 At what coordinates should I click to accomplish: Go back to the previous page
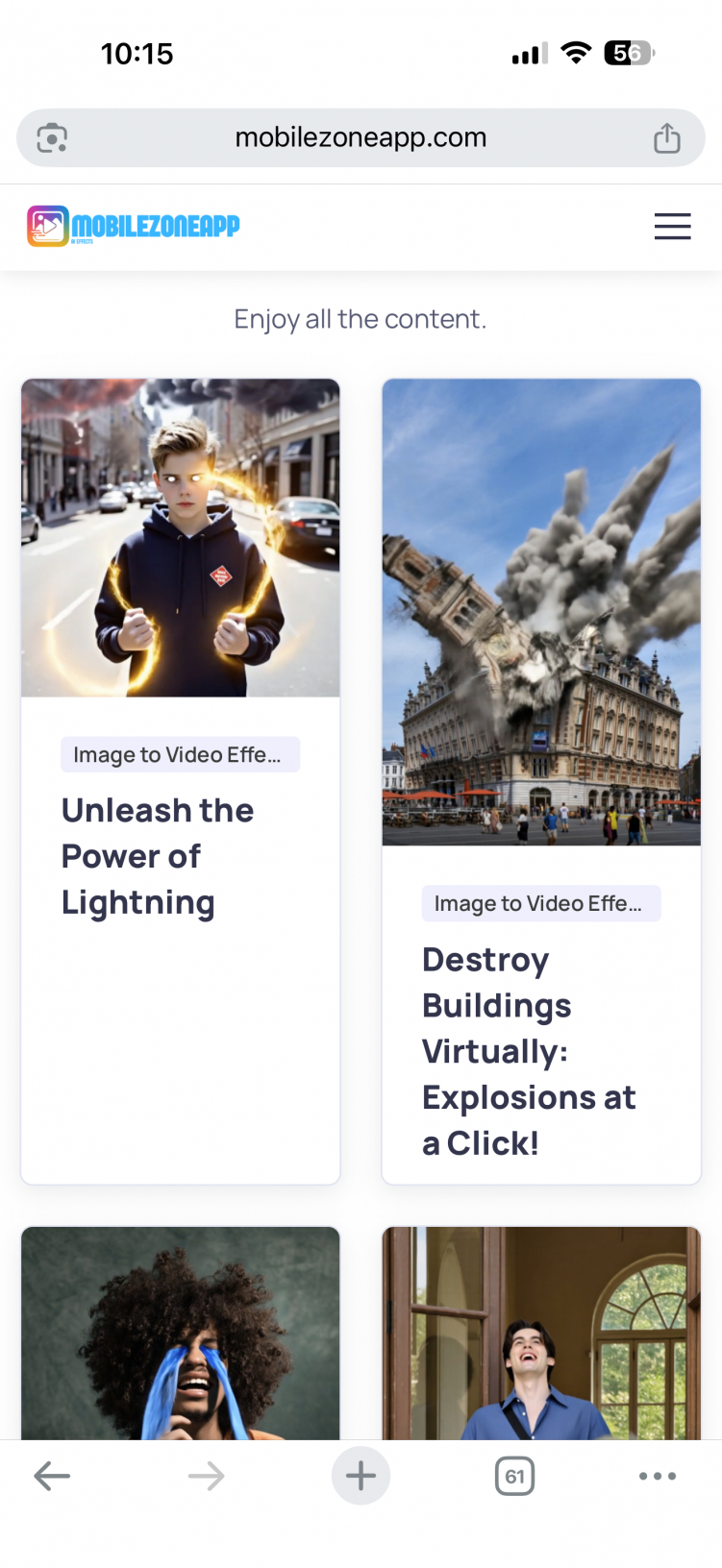[x=52, y=1476]
